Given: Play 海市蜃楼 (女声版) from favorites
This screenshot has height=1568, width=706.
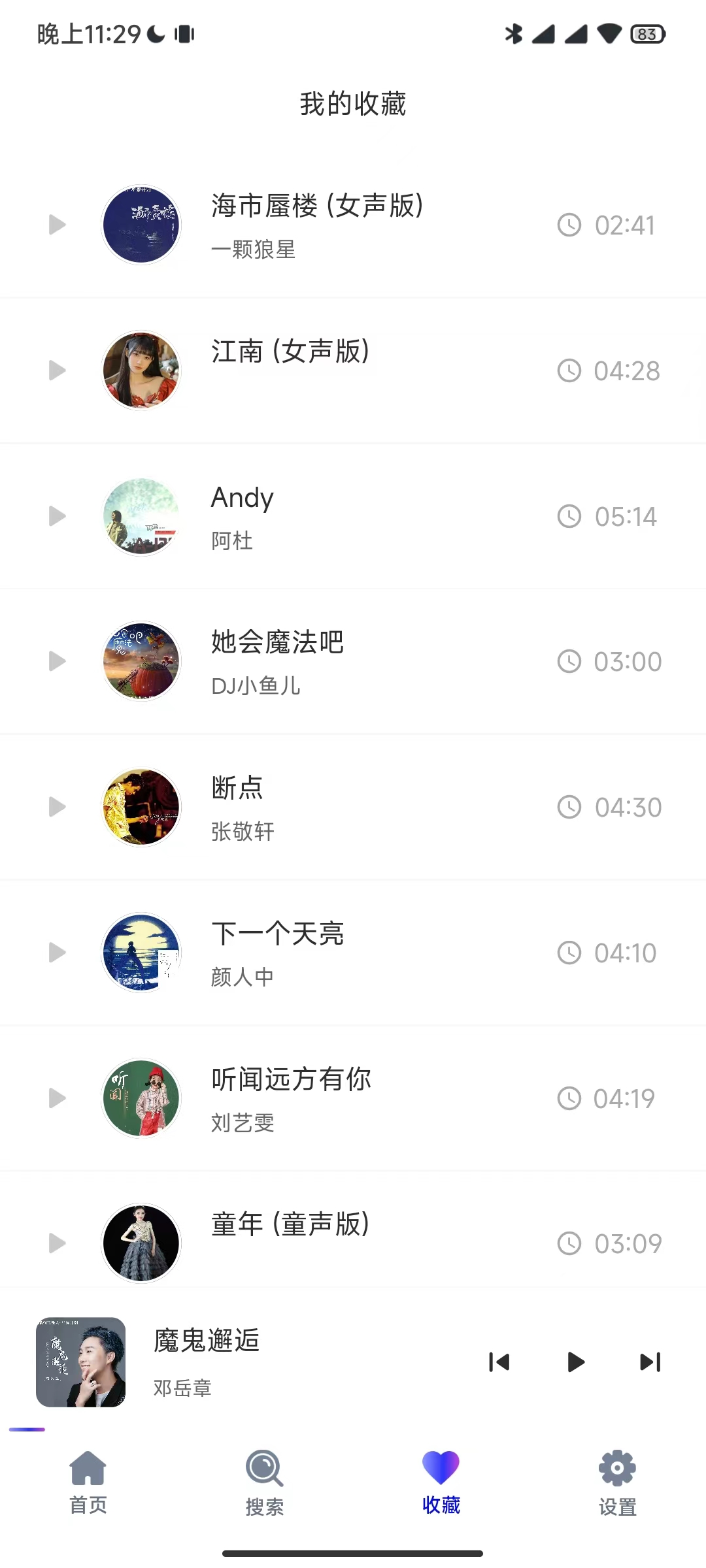Looking at the screenshot, I should pyautogui.click(x=58, y=225).
